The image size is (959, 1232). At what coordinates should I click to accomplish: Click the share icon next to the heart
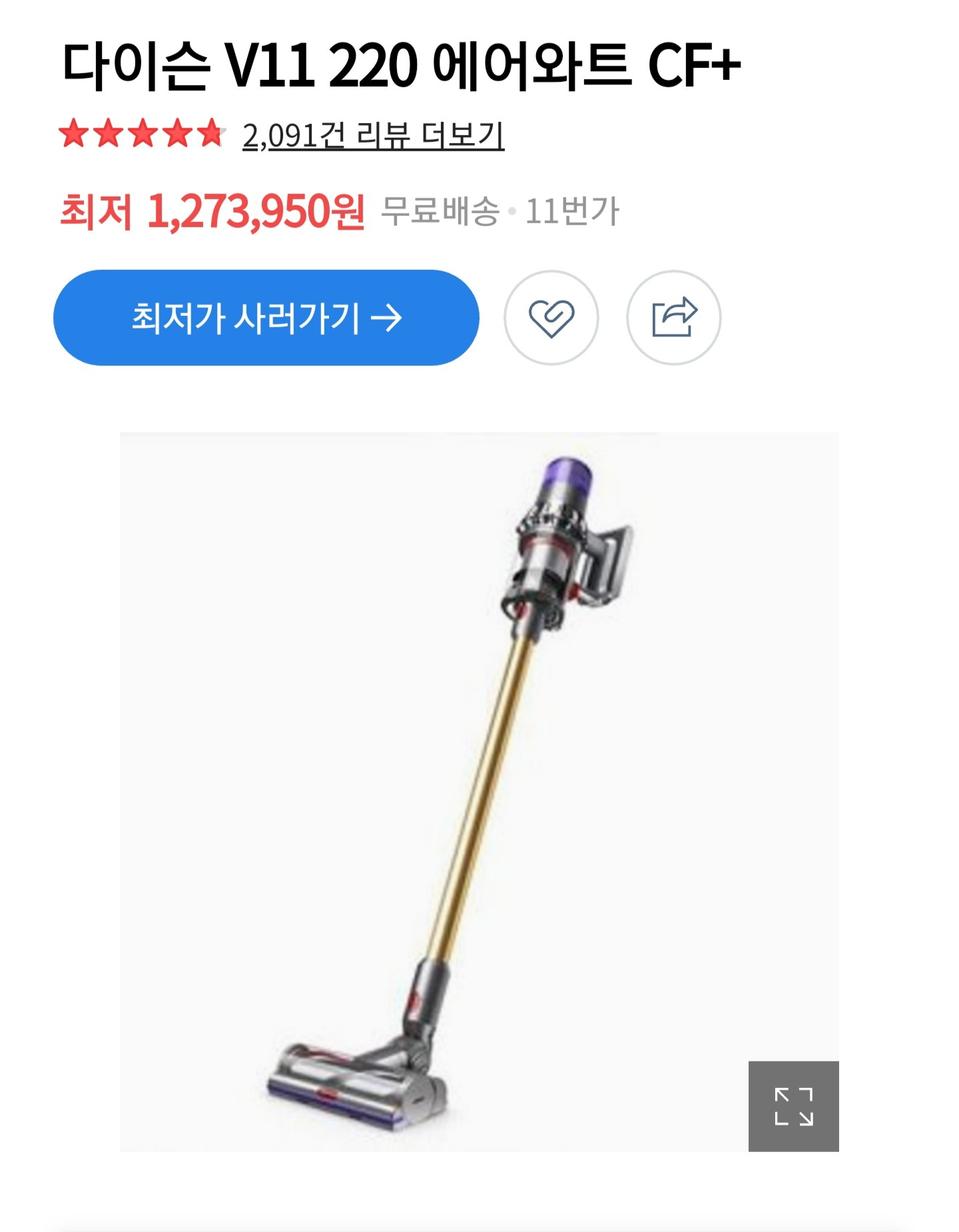(674, 317)
